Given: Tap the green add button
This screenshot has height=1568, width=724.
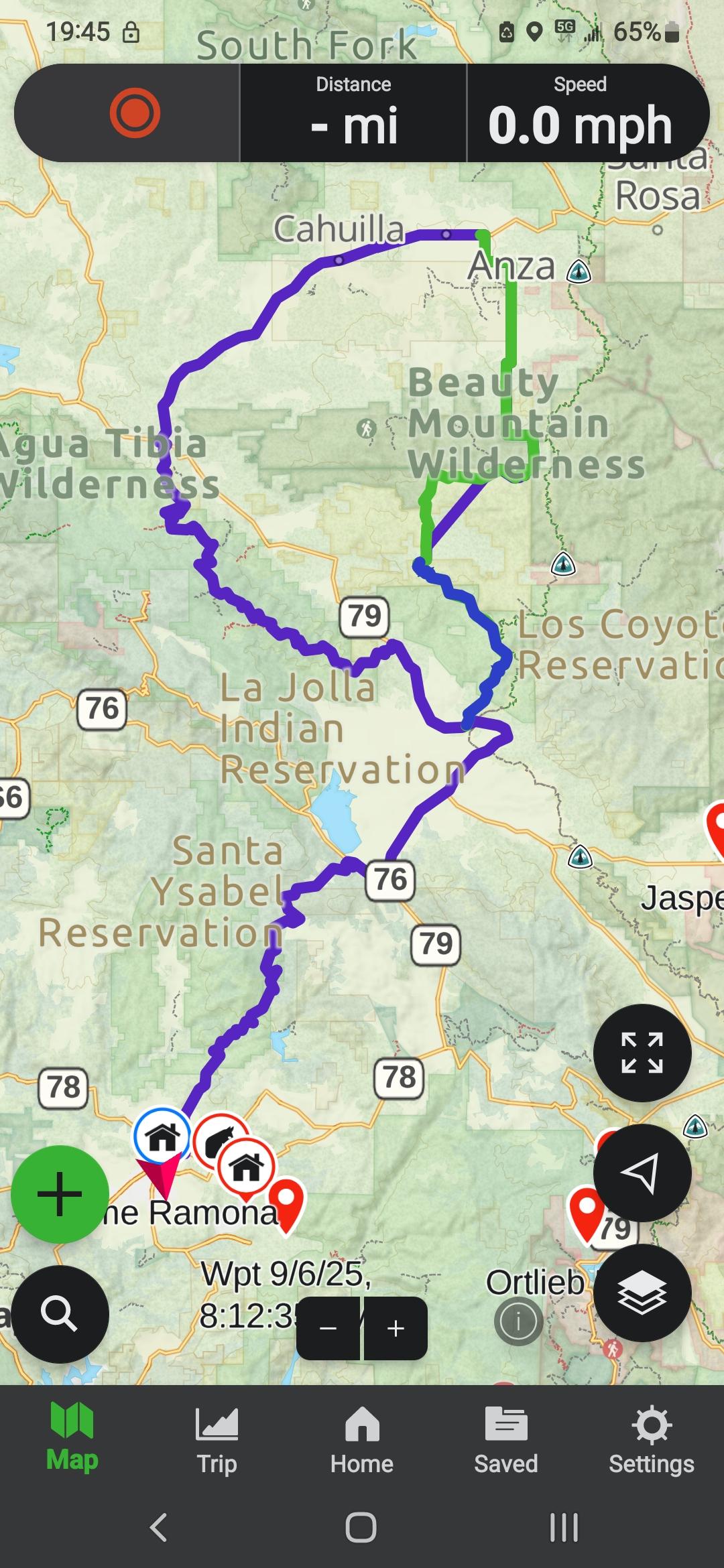Looking at the screenshot, I should pos(60,1194).
